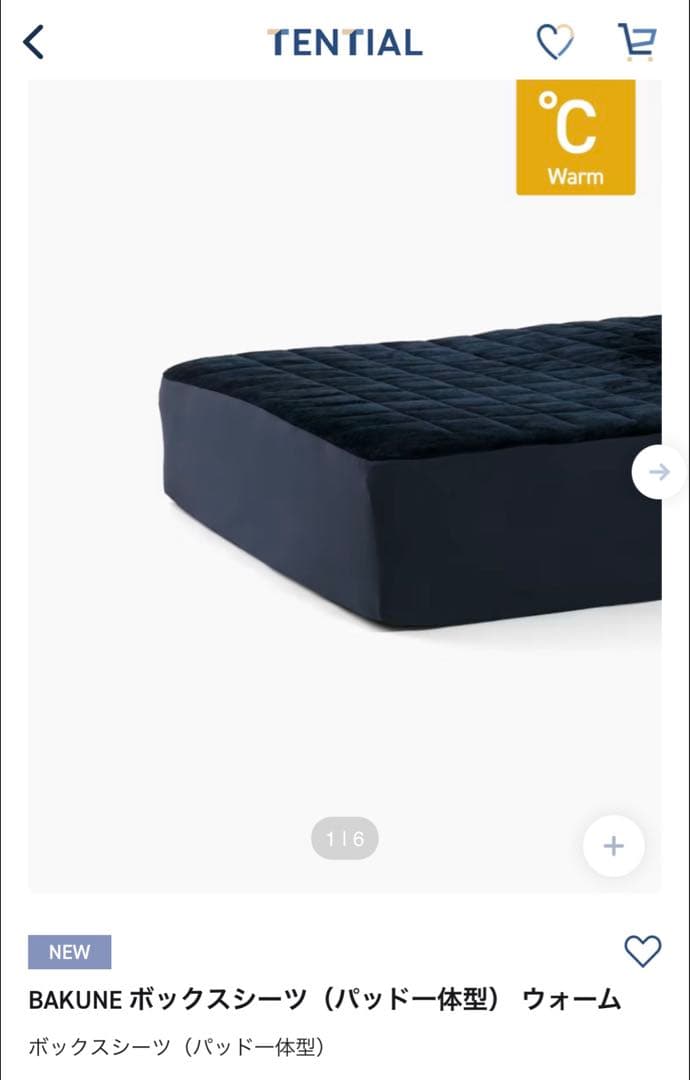Viewport: 690px width, 1080px height.
Task: Open the shopping cart
Action: (x=636, y=42)
